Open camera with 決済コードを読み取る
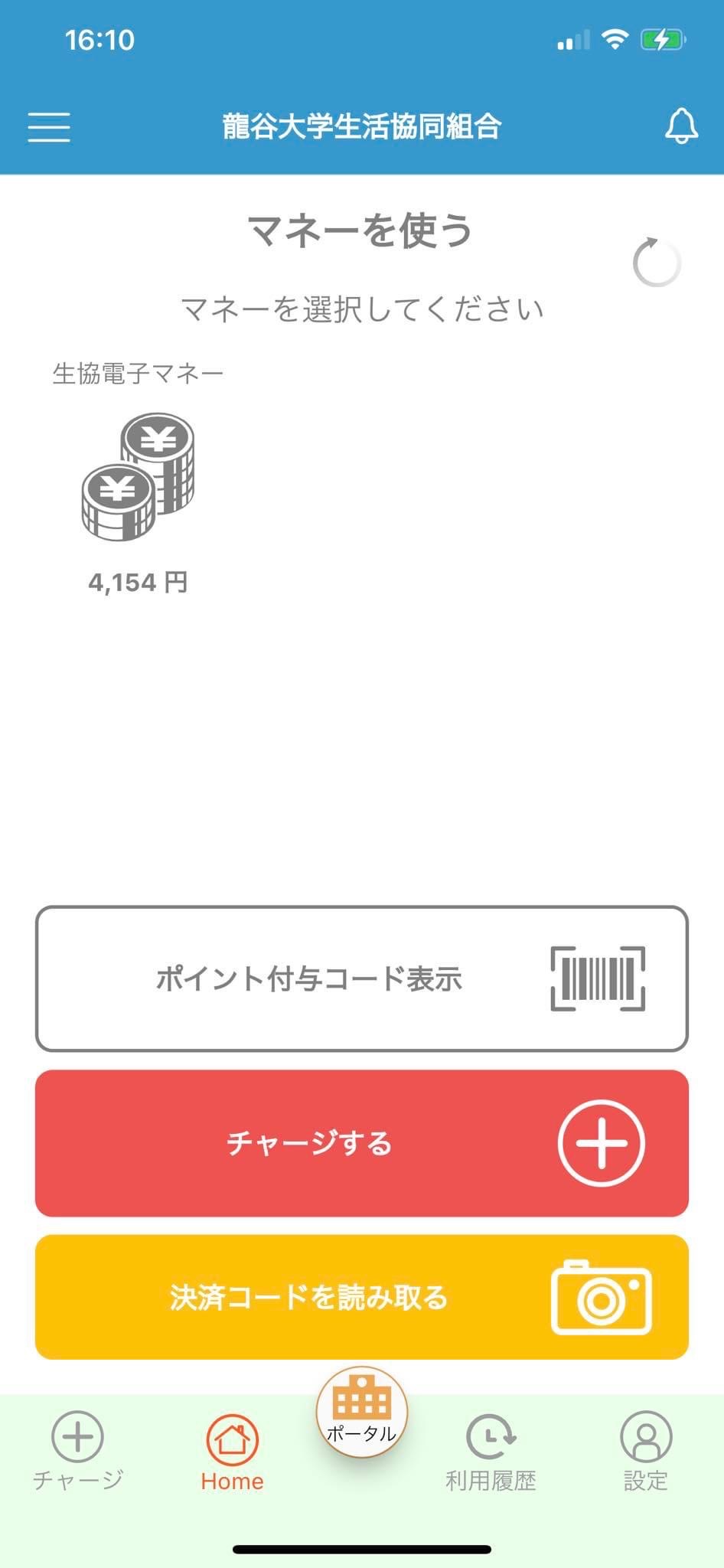 (x=362, y=1297)
